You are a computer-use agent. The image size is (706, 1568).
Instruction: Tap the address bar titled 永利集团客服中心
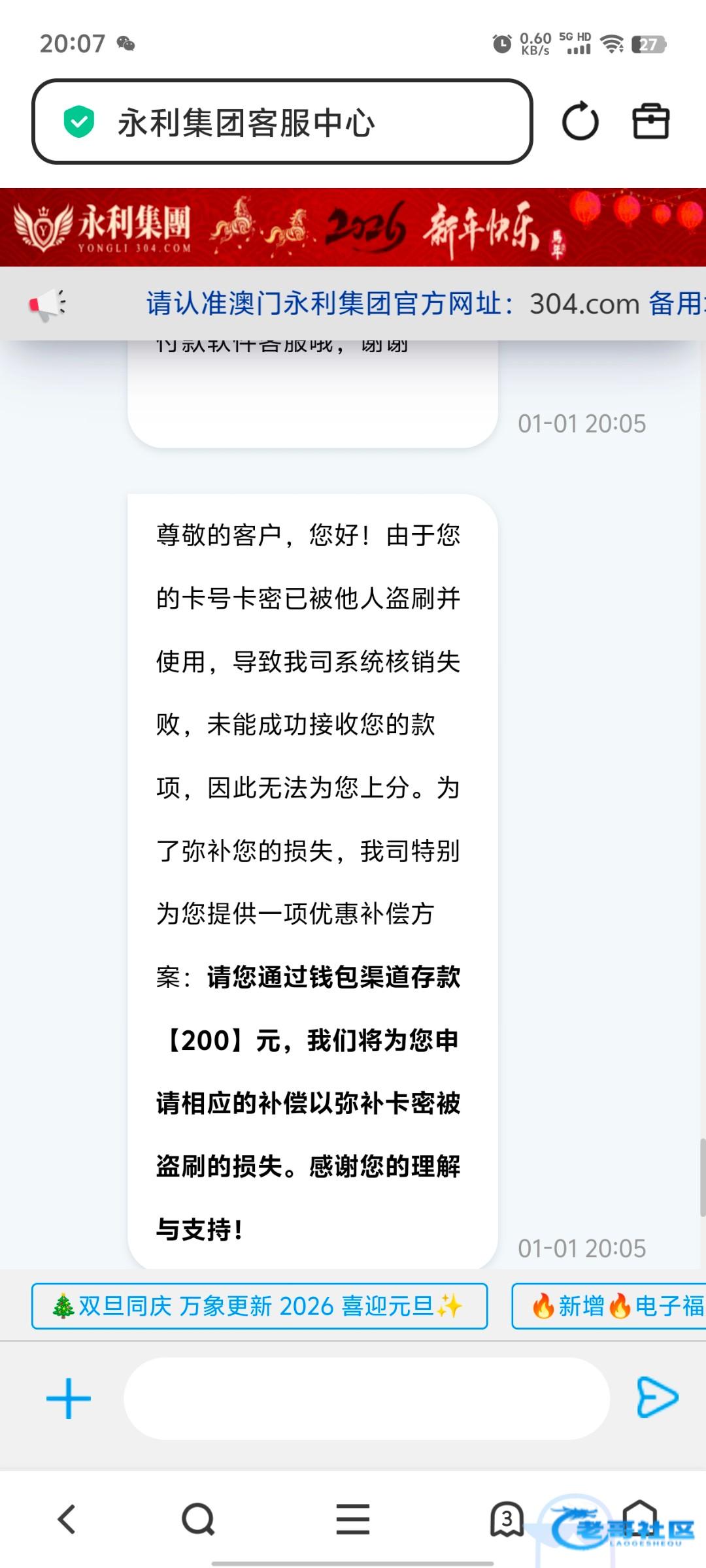pyautogui.click(x=281, y=122)
